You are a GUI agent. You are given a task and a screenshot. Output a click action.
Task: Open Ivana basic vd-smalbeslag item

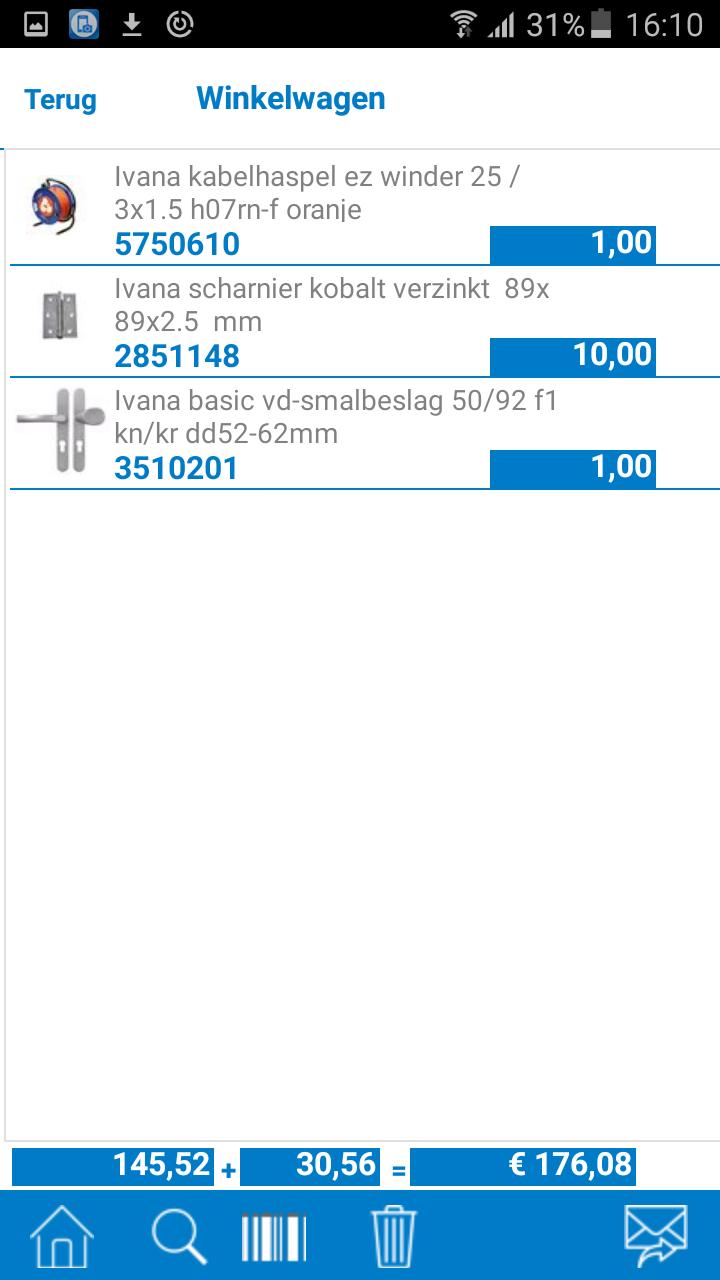(335, 417)
